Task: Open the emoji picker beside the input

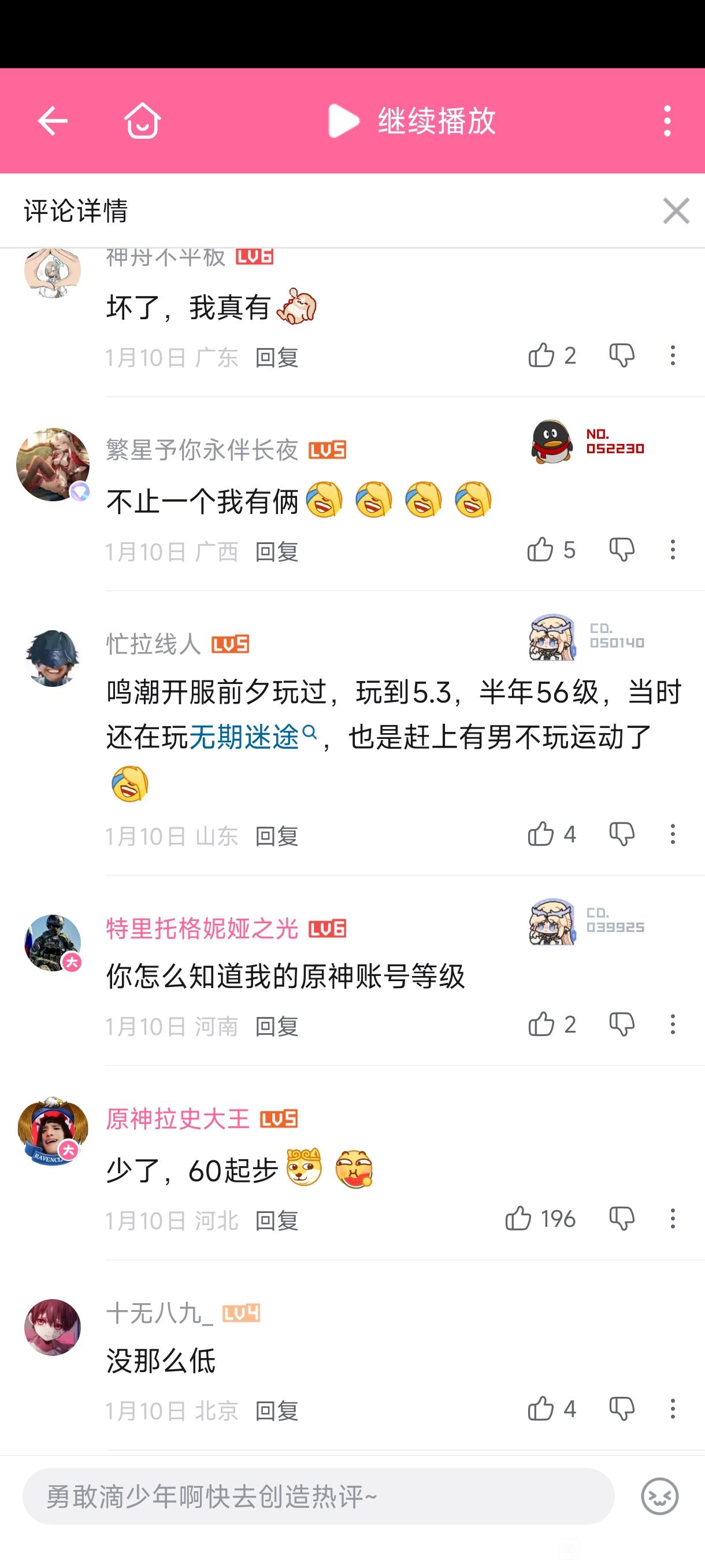Action: [x=659, y=1496]
